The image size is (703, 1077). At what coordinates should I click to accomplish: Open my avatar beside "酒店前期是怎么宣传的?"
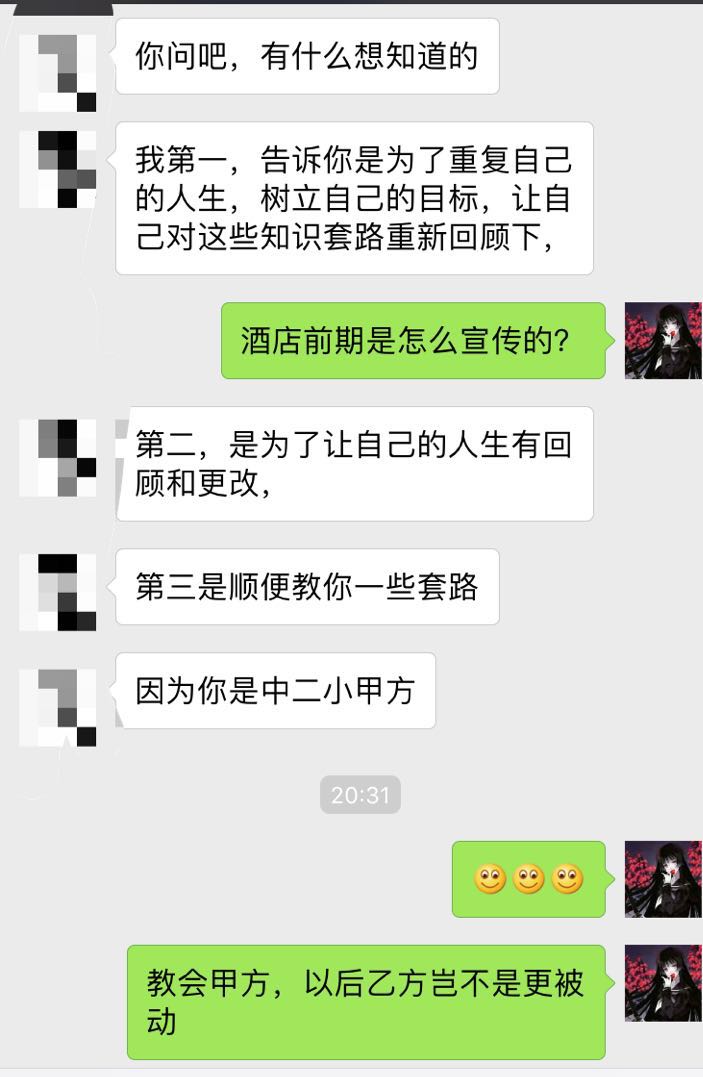coord(662,341)
